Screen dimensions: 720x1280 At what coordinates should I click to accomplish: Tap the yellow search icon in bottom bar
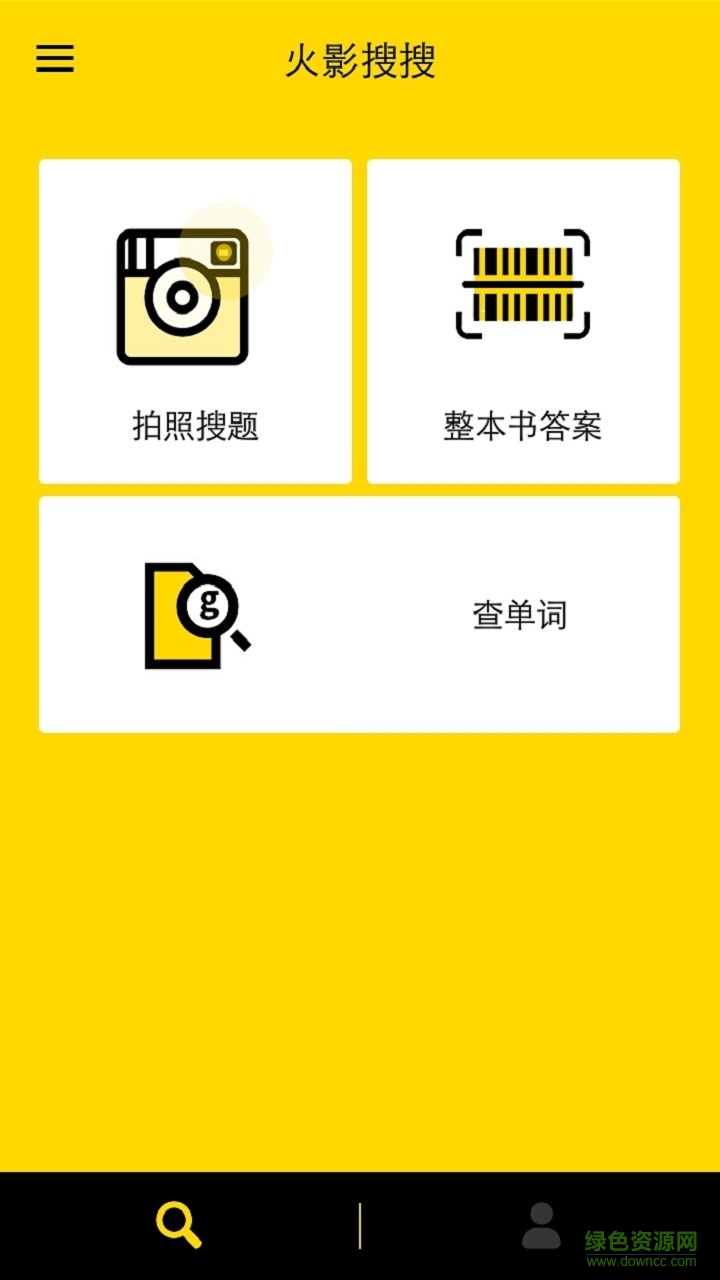pyautogui.click(x=178, y=1223)
